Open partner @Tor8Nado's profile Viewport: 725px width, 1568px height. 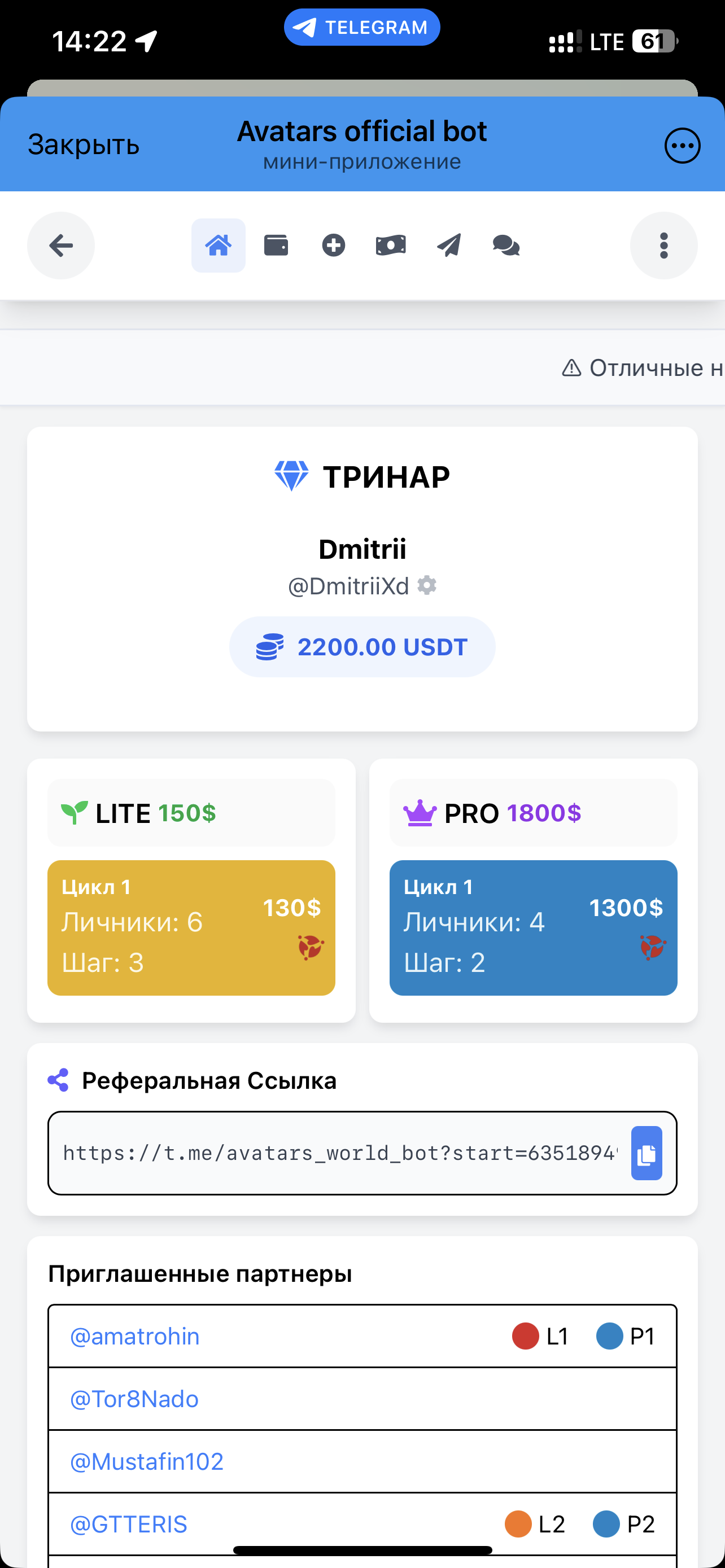point(134,1399)
